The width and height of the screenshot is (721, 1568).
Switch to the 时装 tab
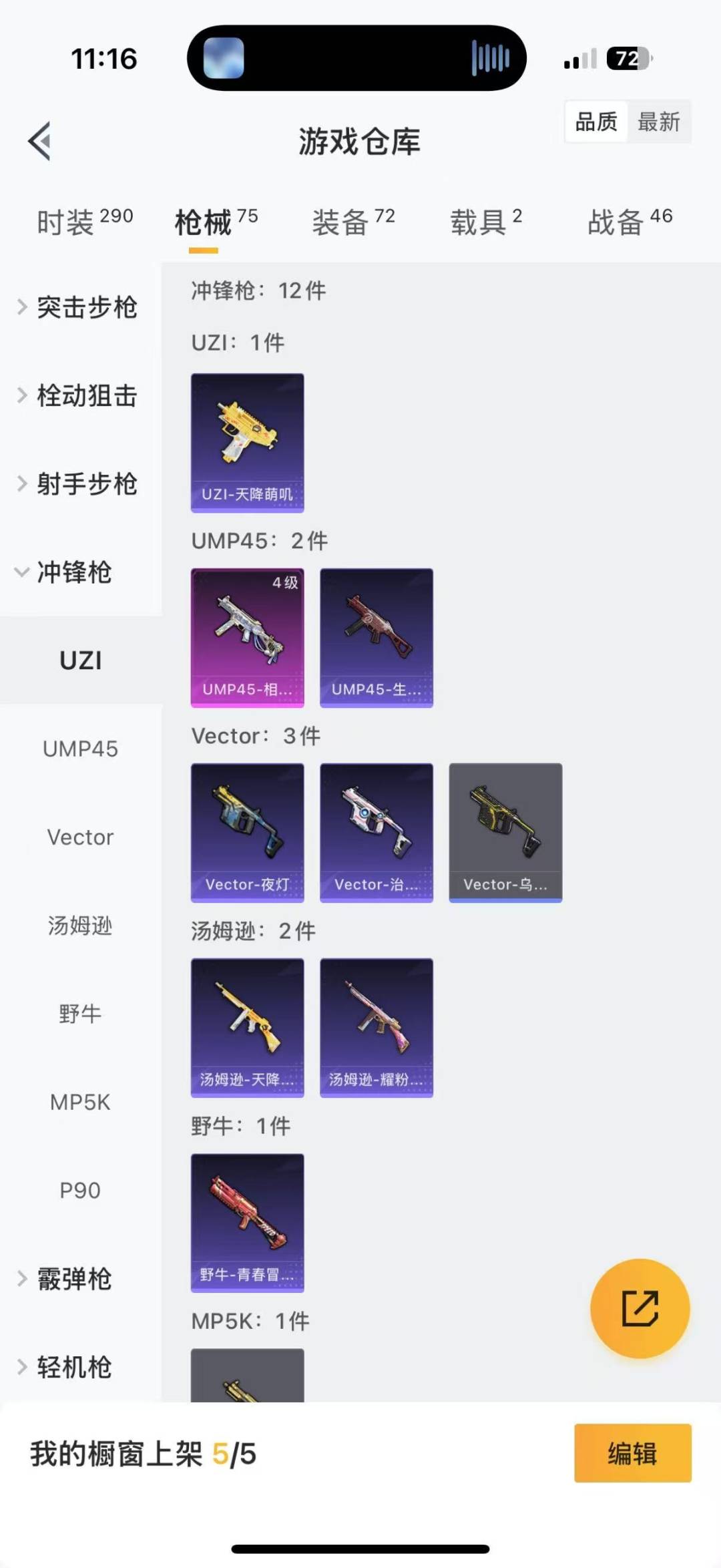coord(84,222)
